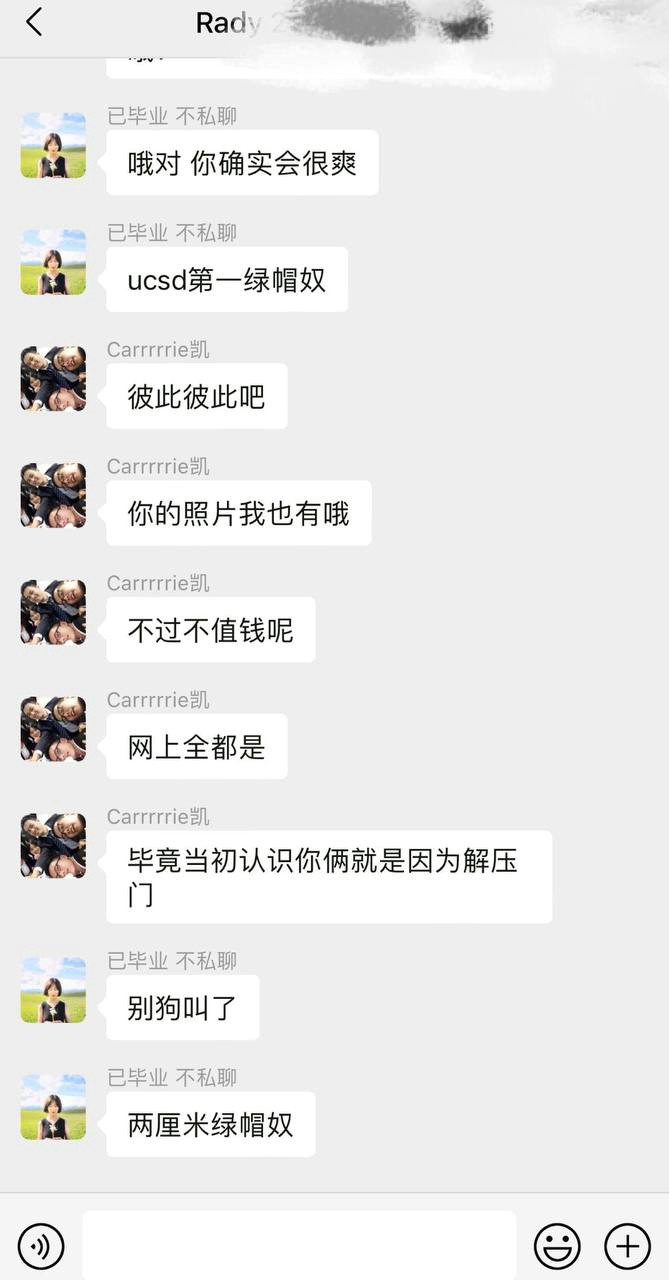View profile of avatar beside "网上全都是"

pos(53,729)
